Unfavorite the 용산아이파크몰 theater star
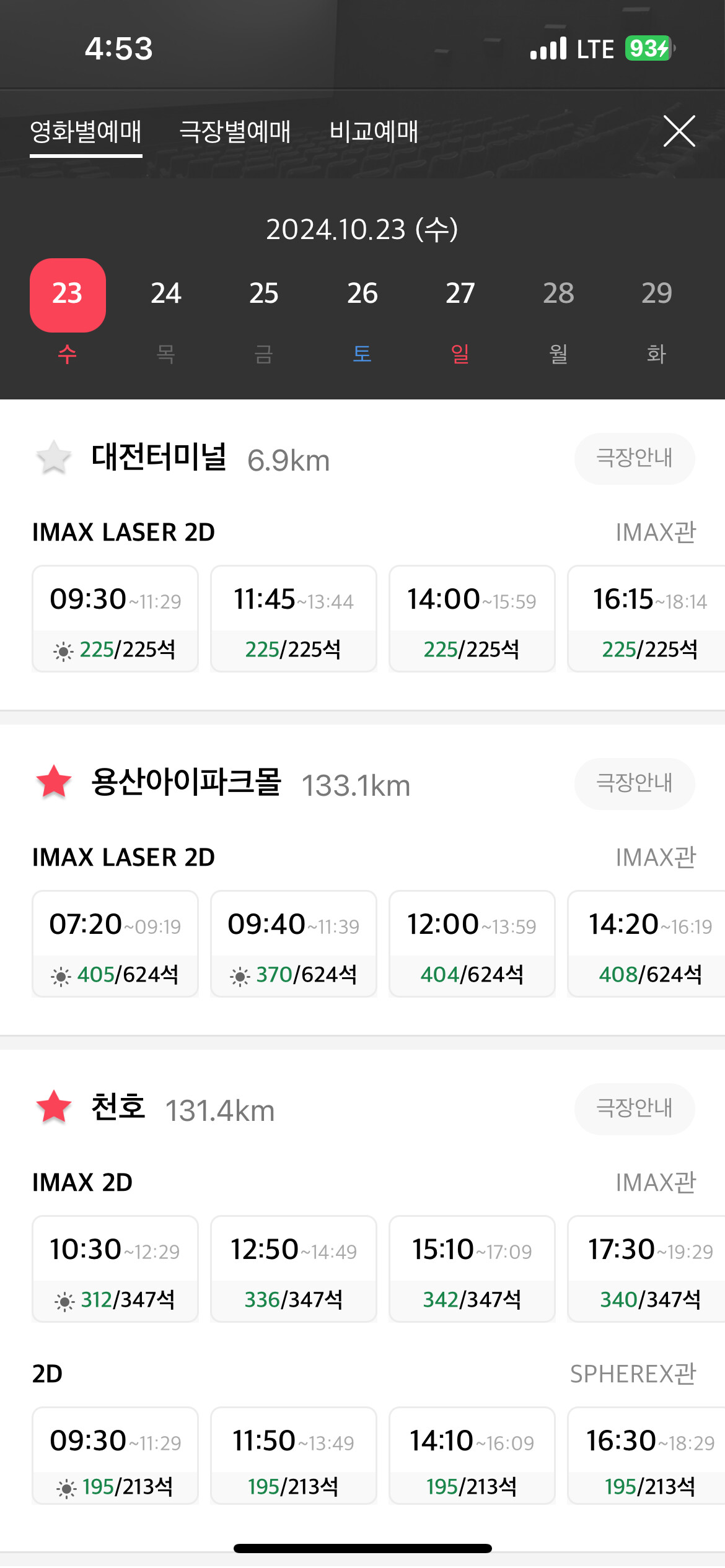 54,783
